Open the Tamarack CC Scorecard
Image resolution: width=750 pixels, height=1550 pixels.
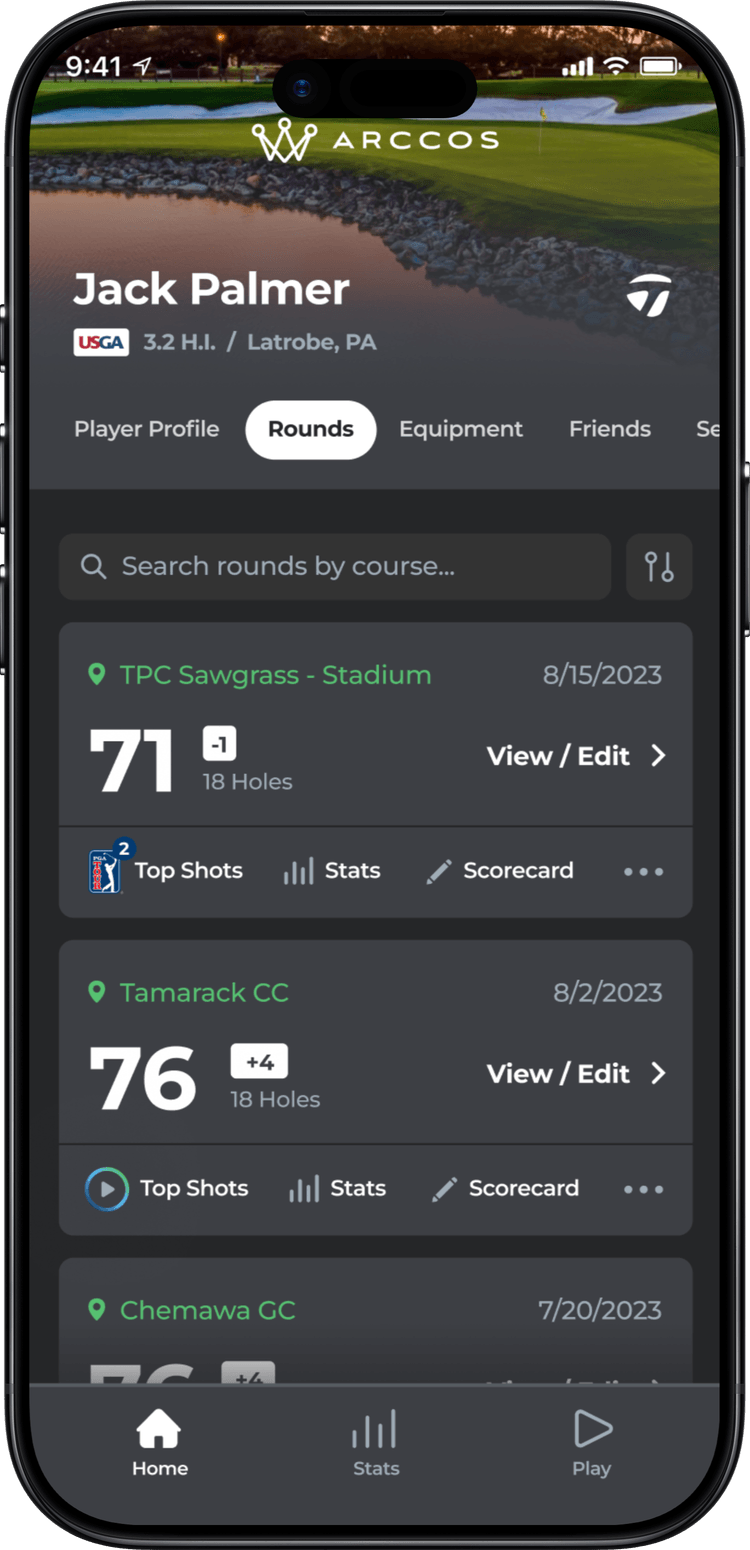(505, 1189)
